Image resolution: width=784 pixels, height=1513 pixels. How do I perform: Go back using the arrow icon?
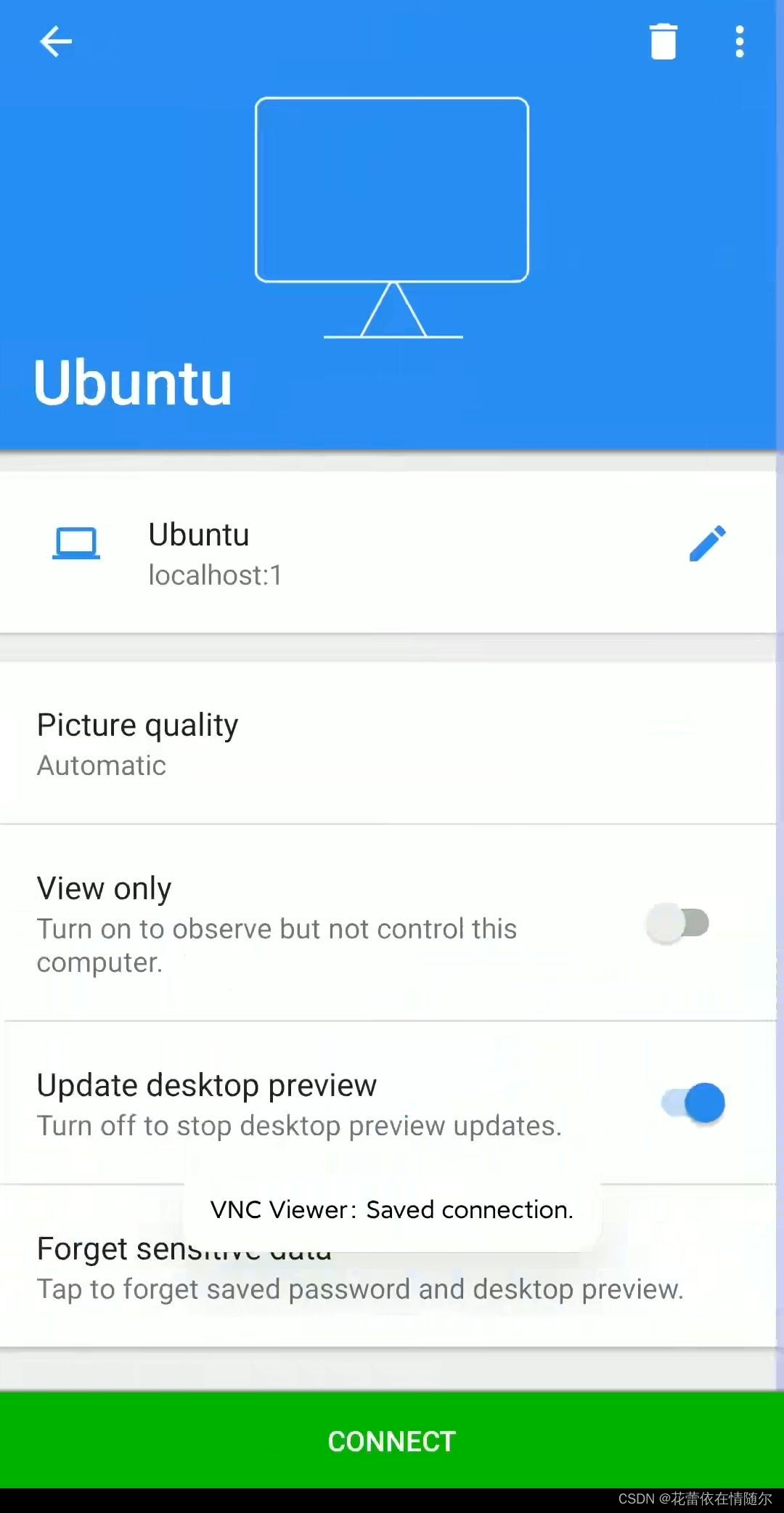pos(55,41)
